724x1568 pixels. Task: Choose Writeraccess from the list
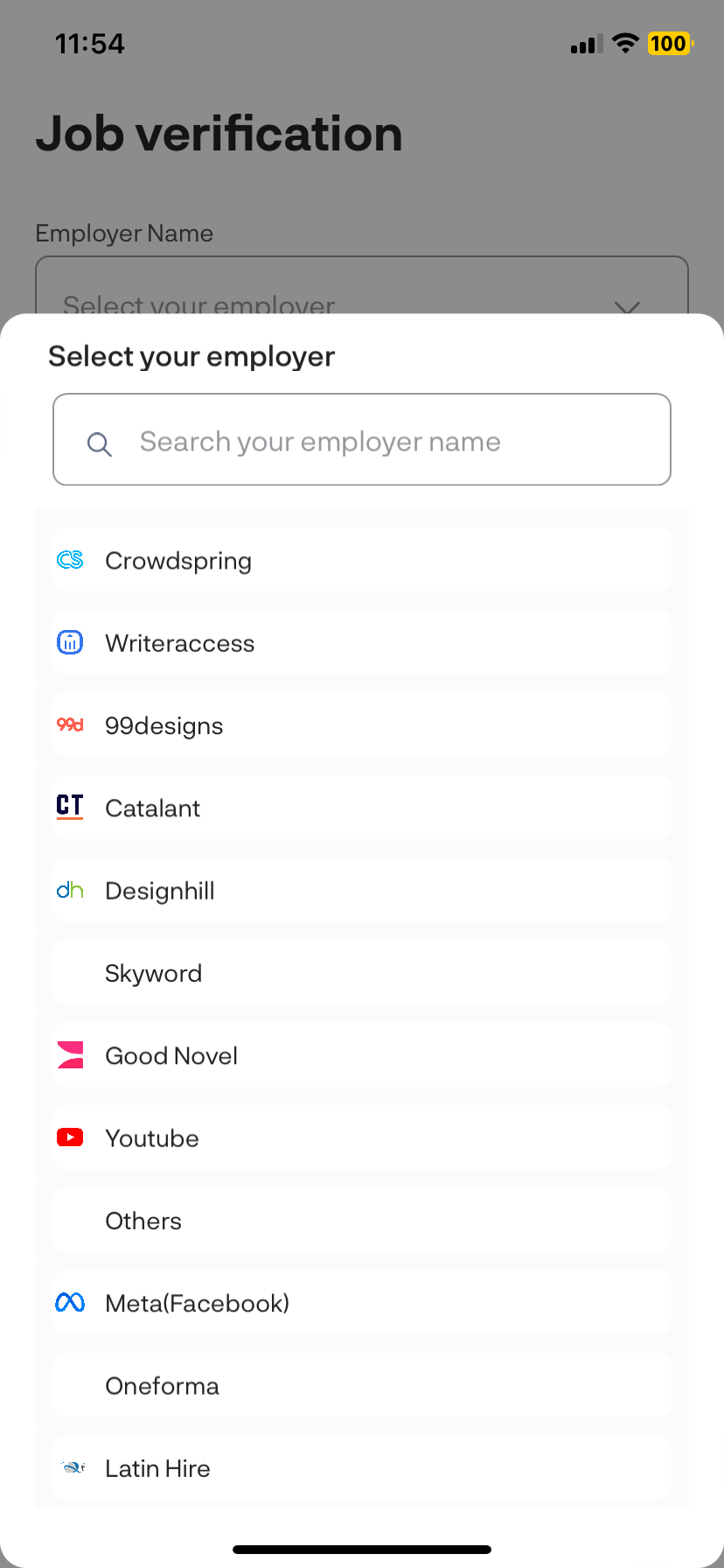point(362,643)
